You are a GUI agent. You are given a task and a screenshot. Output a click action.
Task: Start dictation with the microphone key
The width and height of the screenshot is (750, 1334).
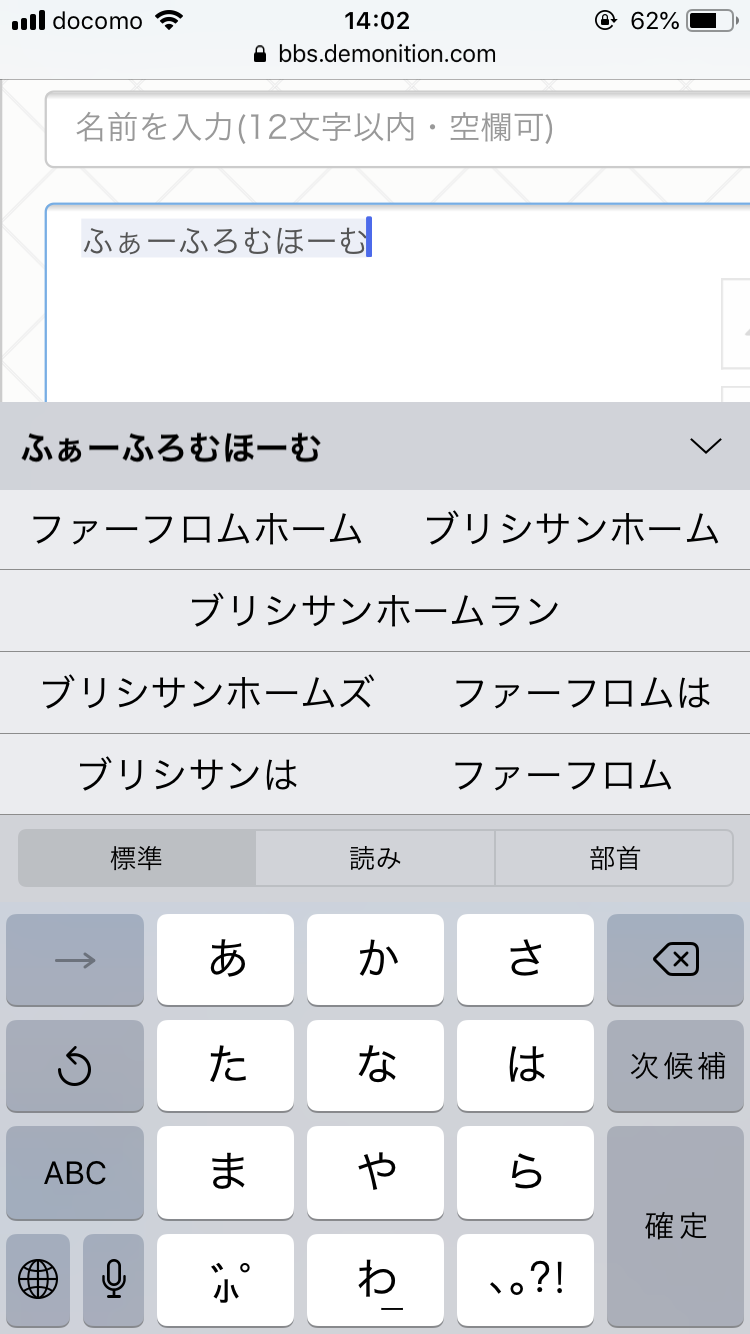tap(114, 1278)
